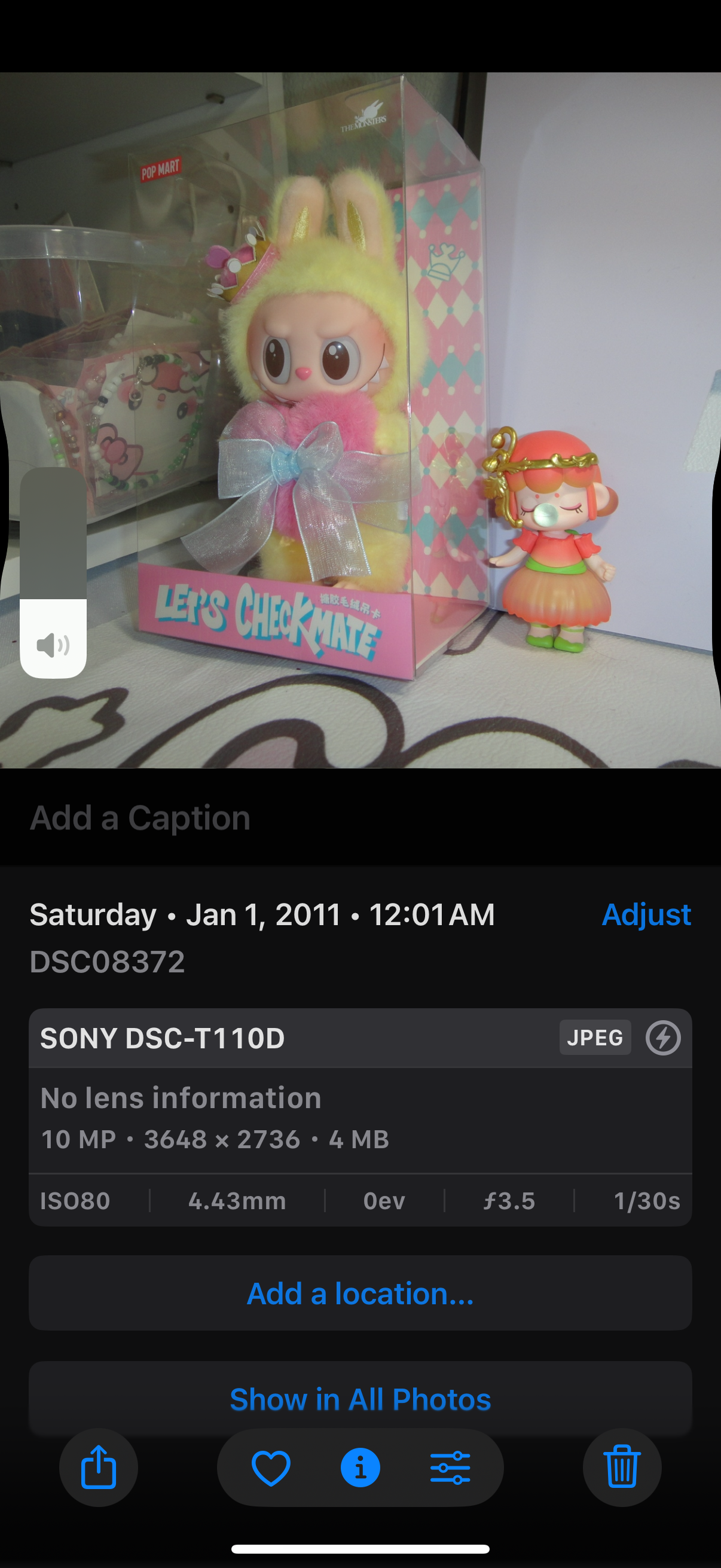Image resolution: width=721 pixels, height=1568 pixels.
Task: Tap the volume slider overlay
Action: point(53,572)
